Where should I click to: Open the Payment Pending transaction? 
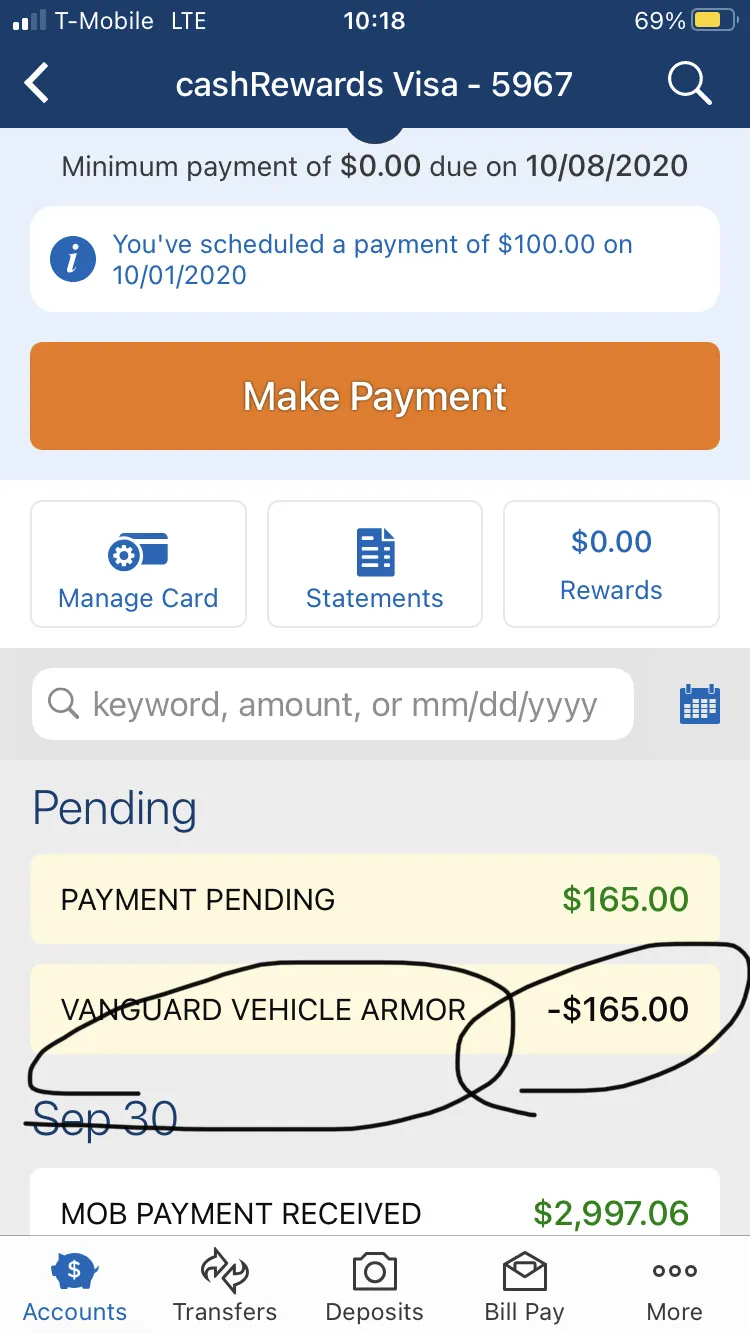click(x=375, y=899)
